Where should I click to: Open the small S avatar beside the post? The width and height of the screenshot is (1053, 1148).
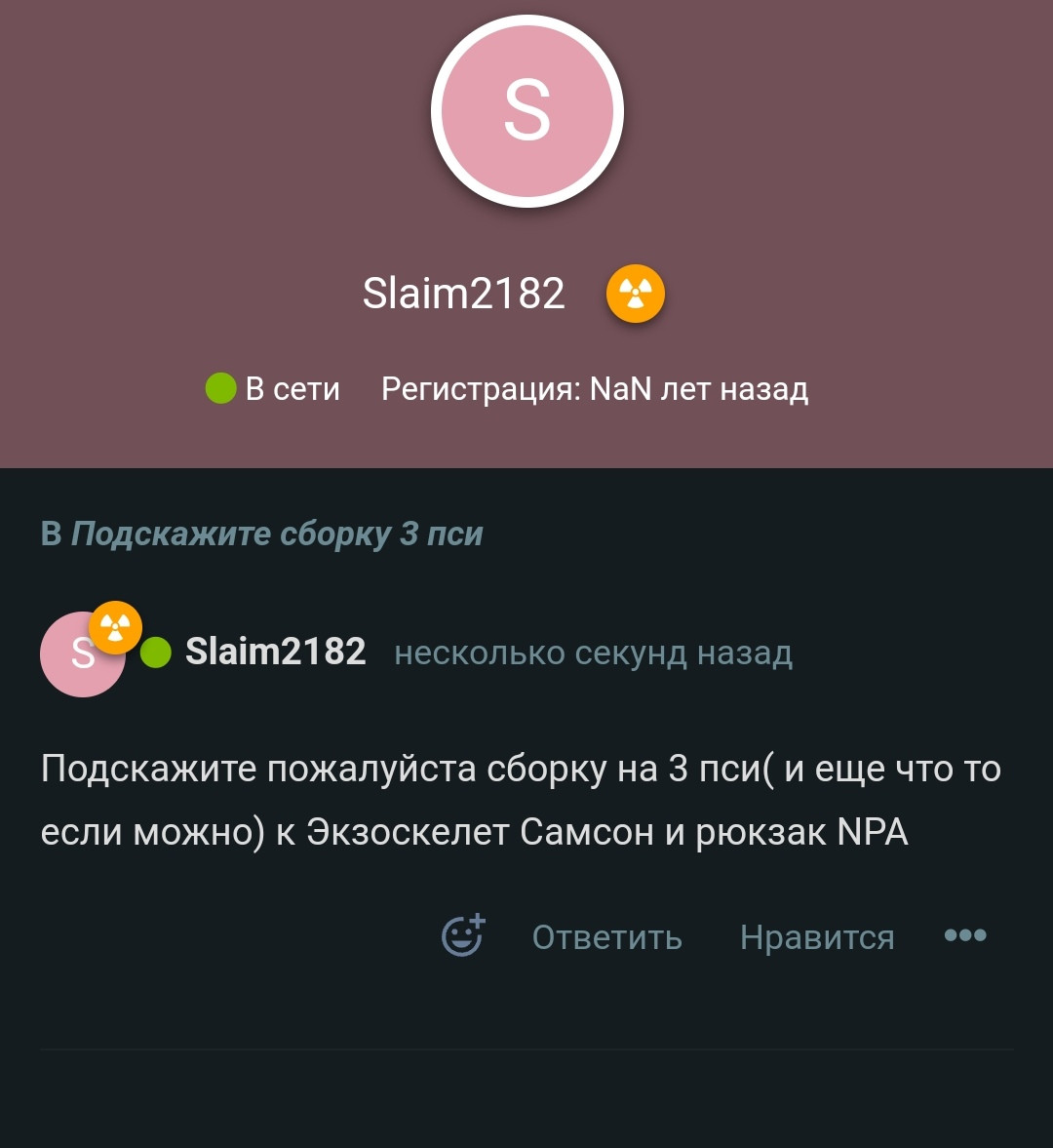(80, 656)
